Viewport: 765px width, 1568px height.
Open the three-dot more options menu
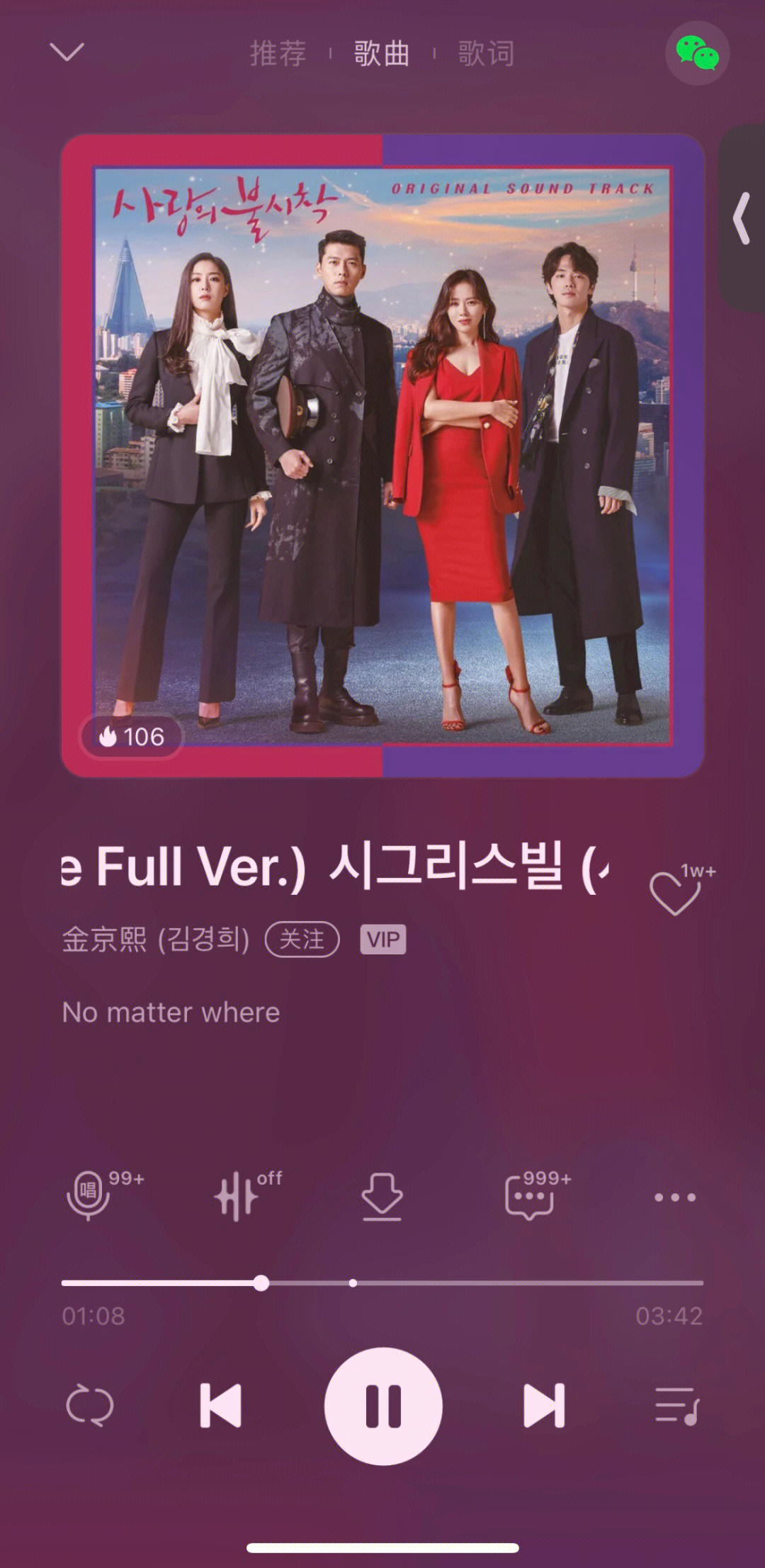pyautogui.click(x=674, y=1197)
